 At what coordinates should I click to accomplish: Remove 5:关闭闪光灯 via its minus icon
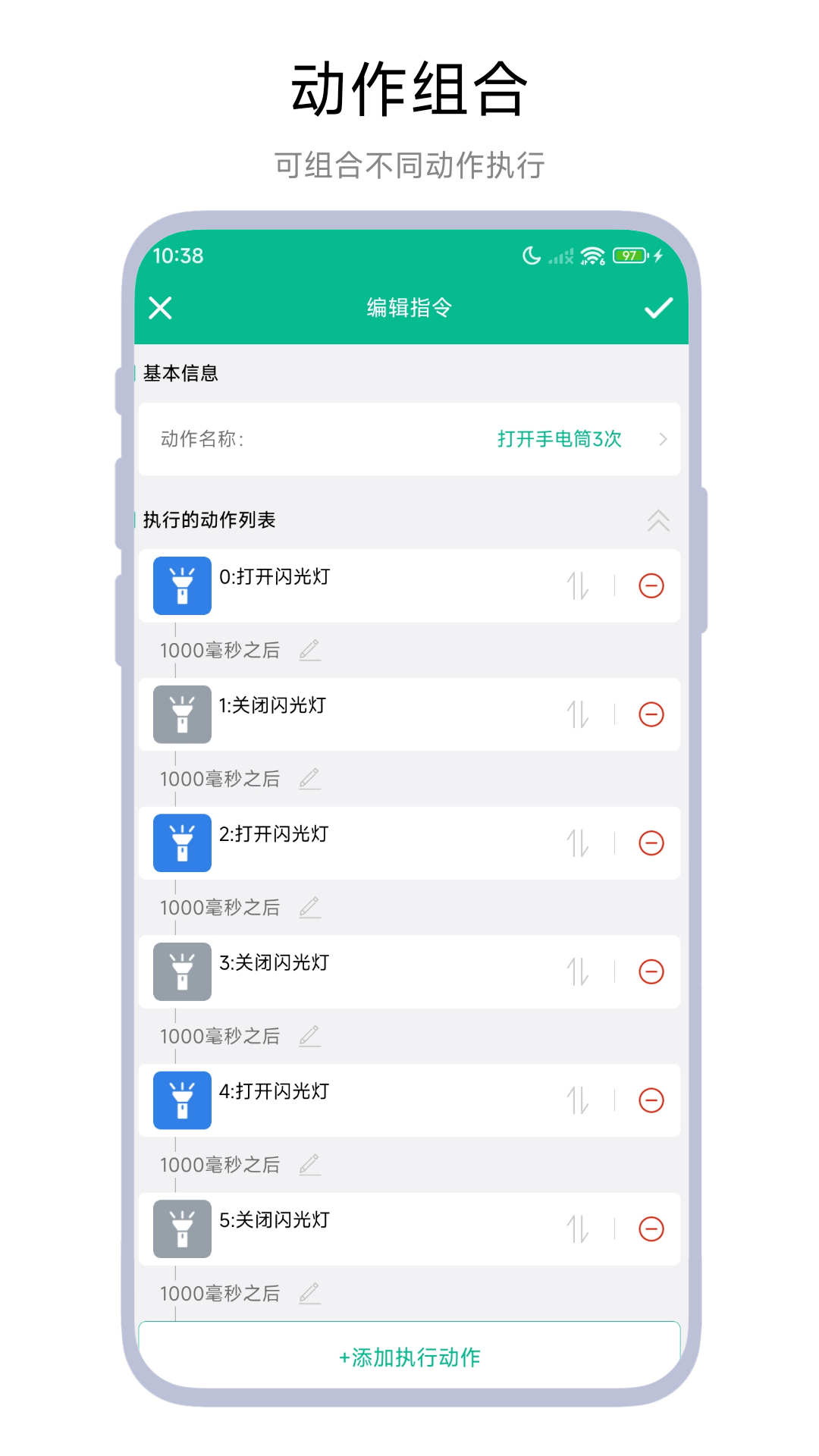(x=651, y=1229)
